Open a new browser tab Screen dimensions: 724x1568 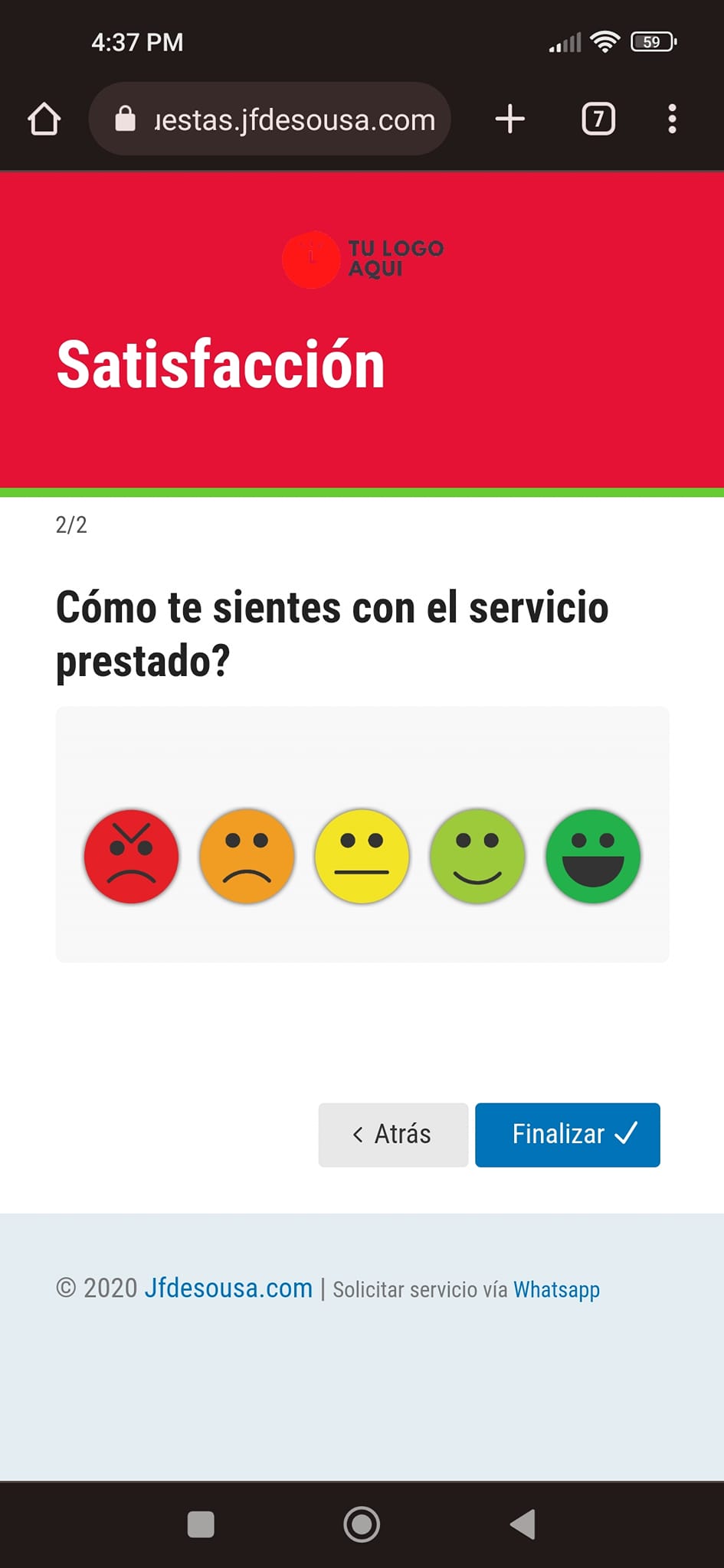[510, 119]
